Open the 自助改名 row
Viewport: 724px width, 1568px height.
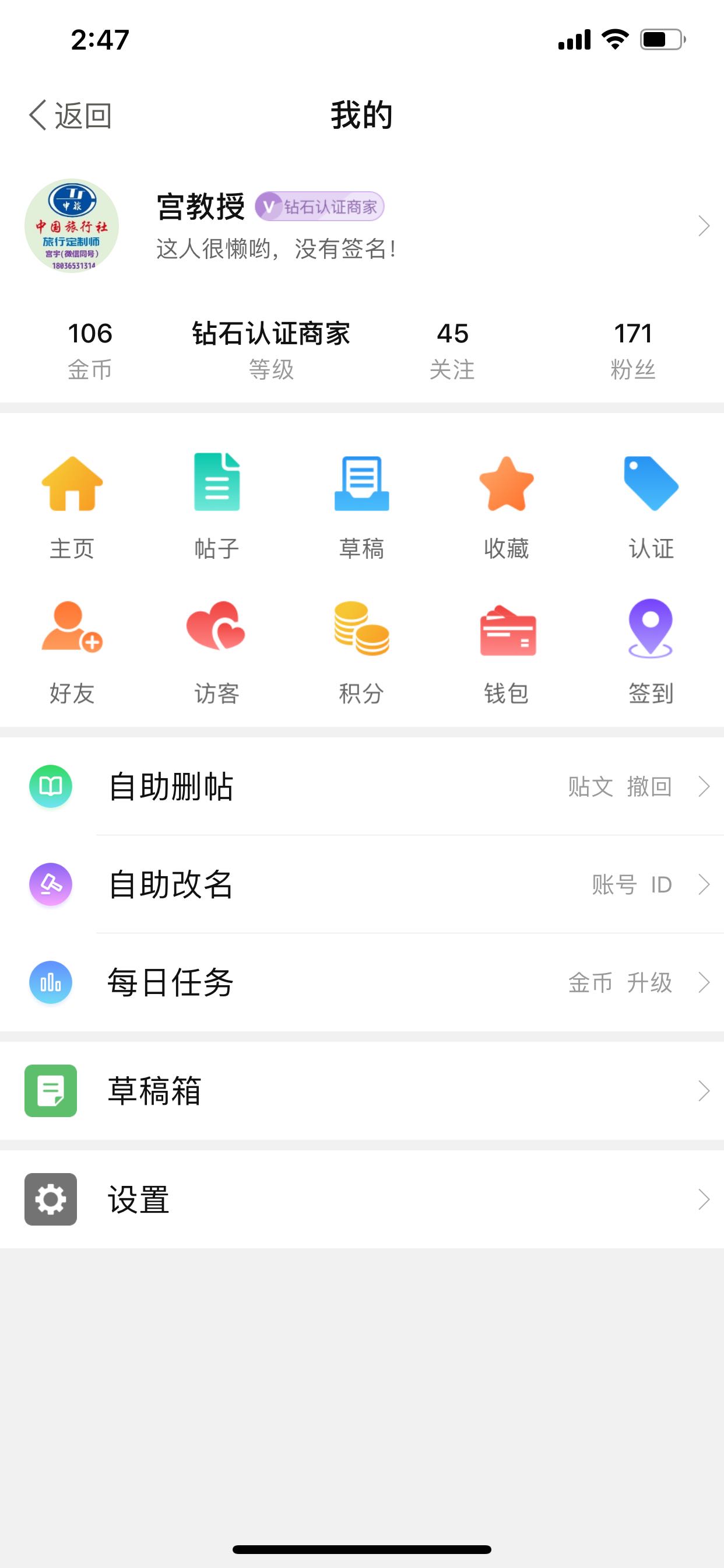pyautogui.click(x=362, y=884)
